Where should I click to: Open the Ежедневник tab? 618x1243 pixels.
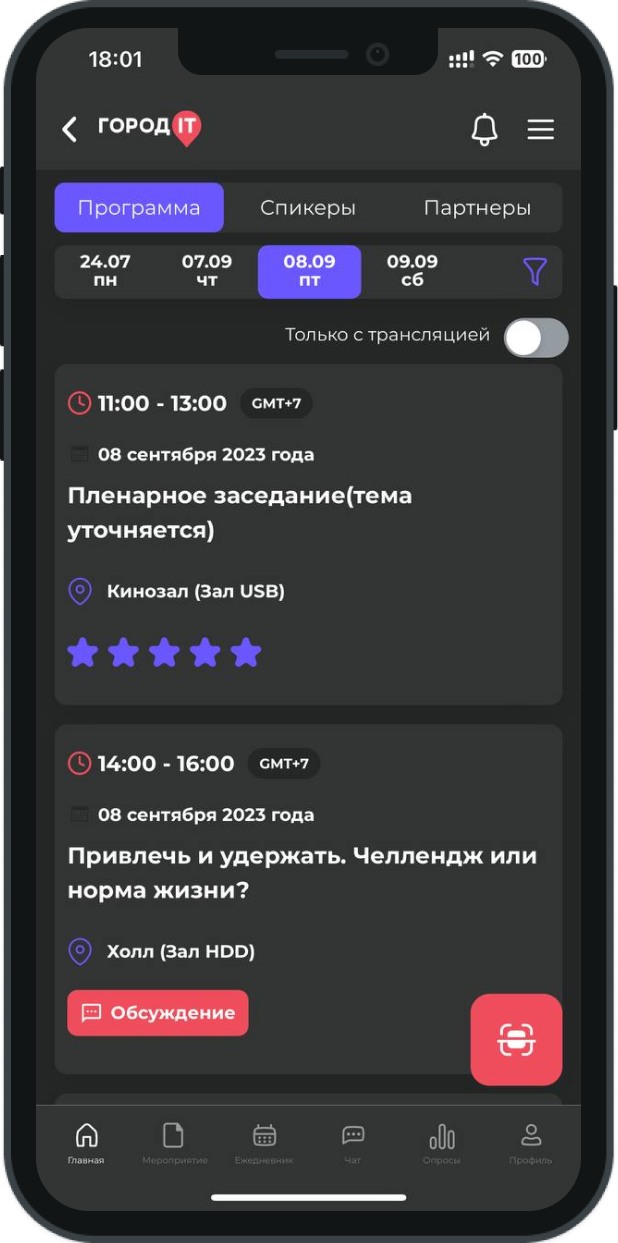(264, 1143)
